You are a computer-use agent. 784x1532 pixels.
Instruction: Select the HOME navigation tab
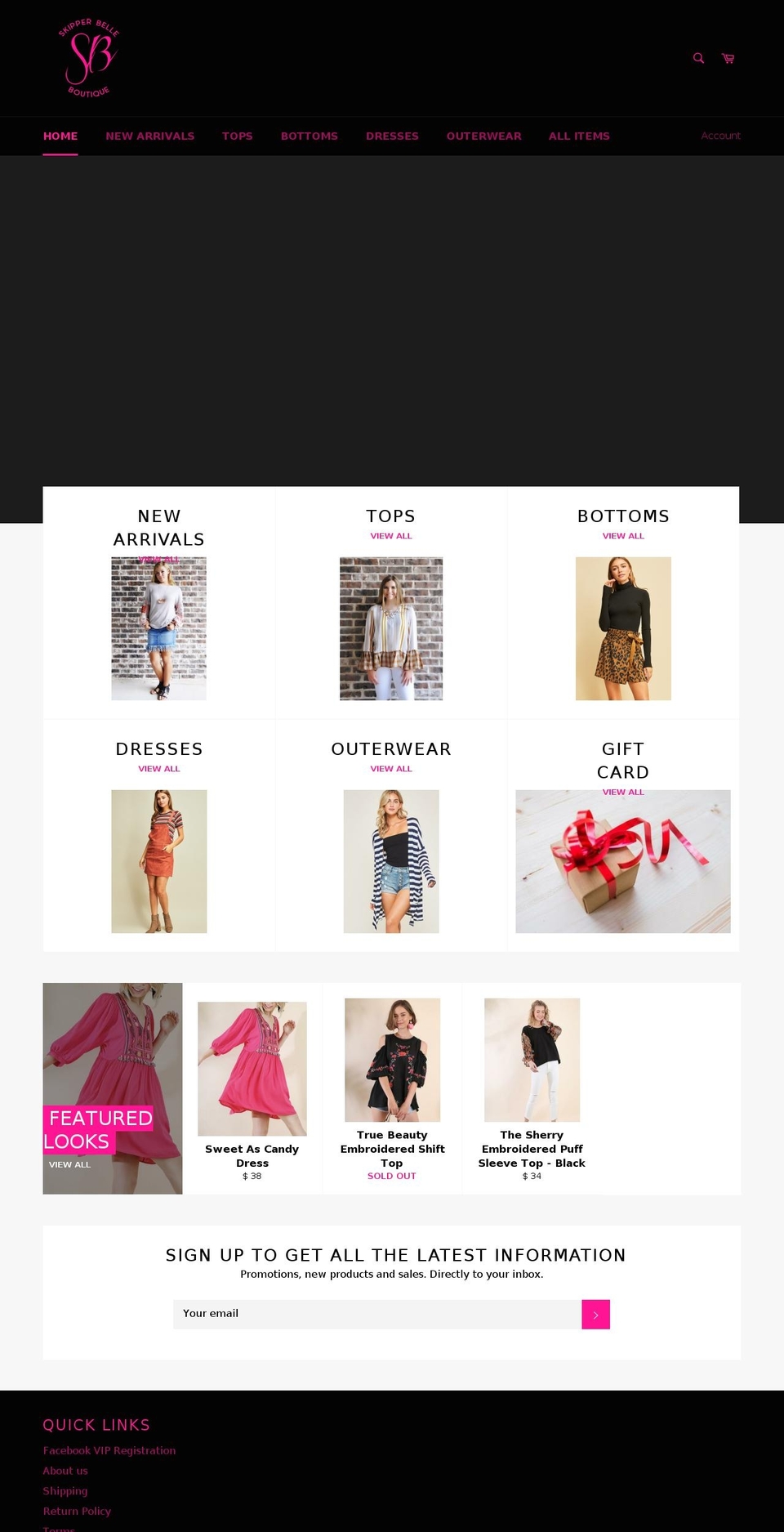pos(60,136)
